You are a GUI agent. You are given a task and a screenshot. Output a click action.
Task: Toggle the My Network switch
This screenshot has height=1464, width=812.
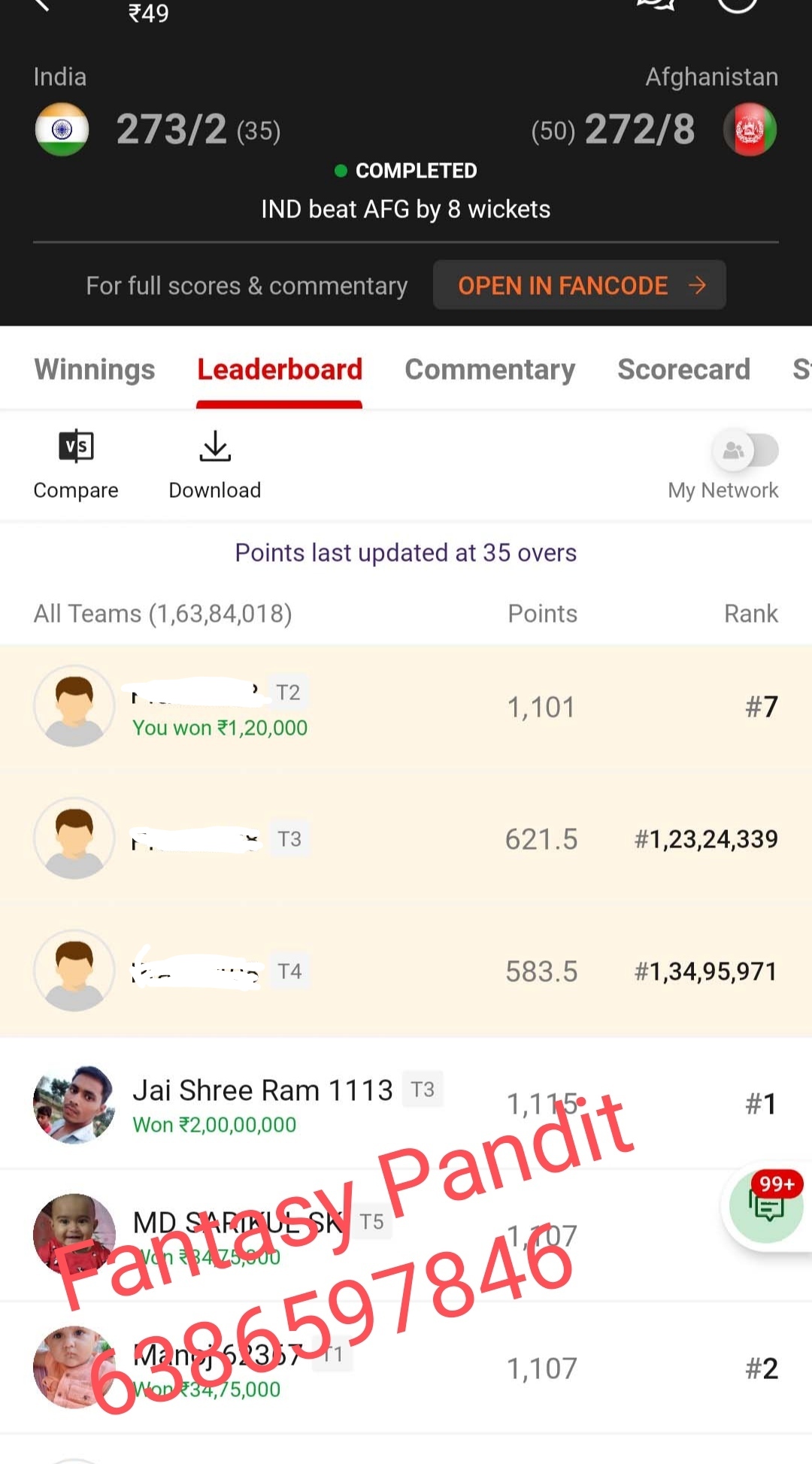[745, 451]
